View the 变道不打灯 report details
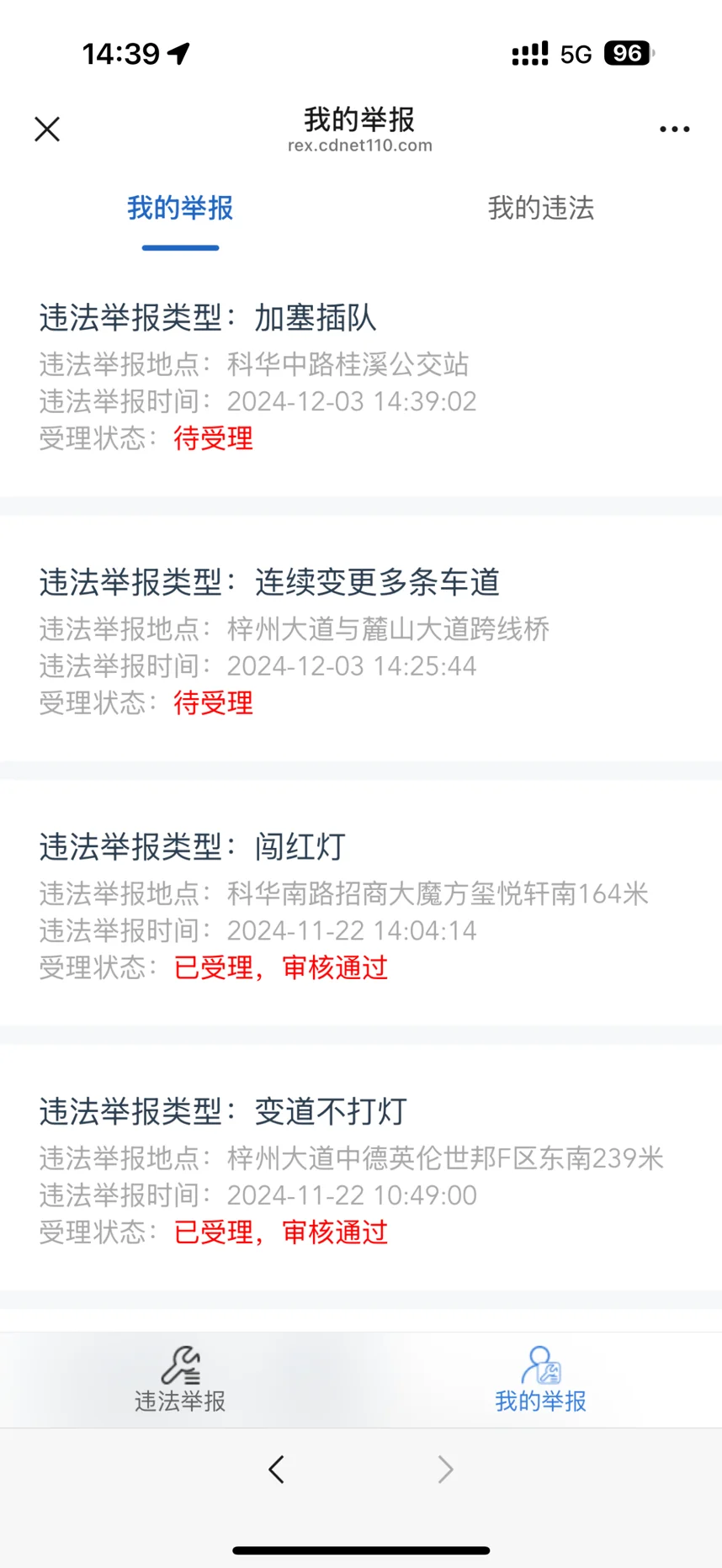 click(x=361, y=1171)
